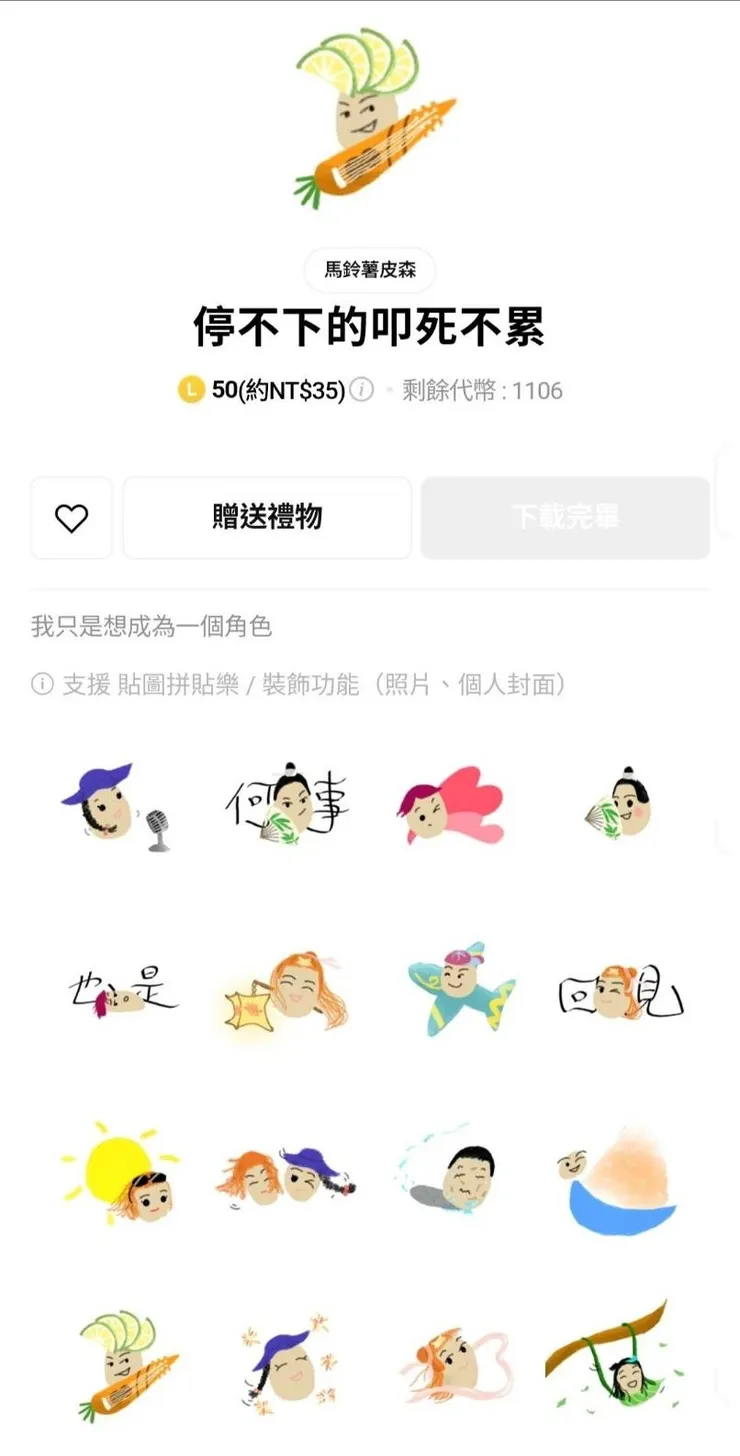740x1456 pixels.
Task: Tap the main sticker pack banner image
Action: click(x=370, y=125)
